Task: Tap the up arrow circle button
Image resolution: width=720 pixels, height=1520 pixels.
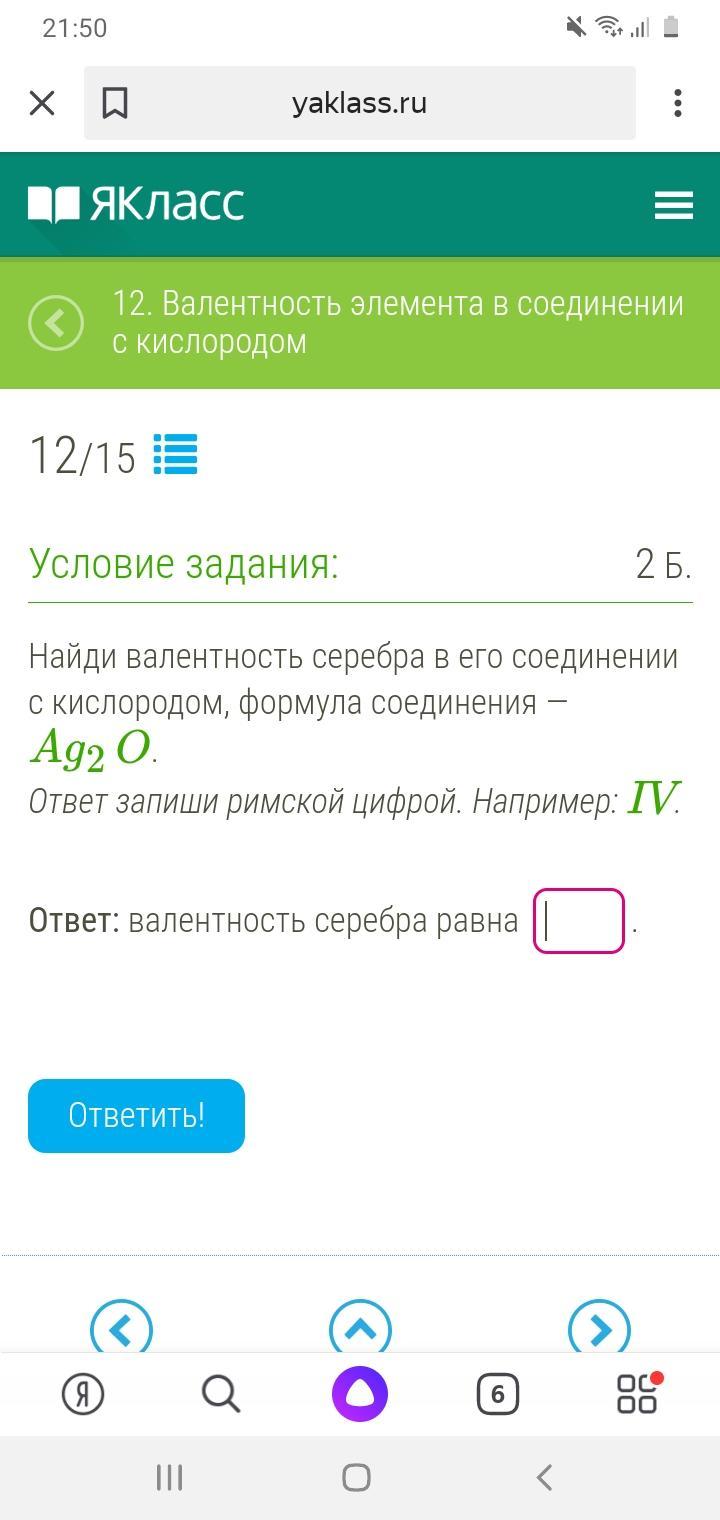Action: pyautogui.click(x=360, y=1330)
